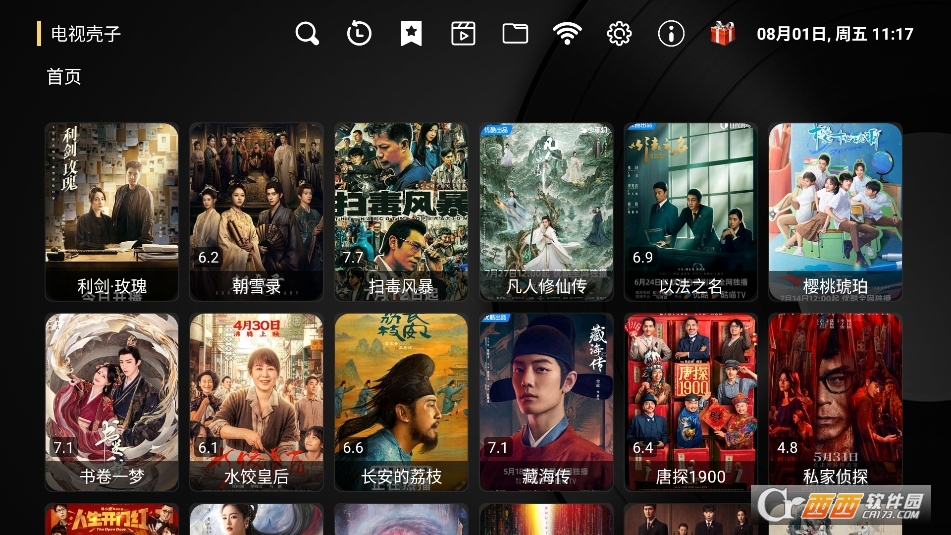View watch history clock icon
This screenshot has height=535, width=951.
coord(359,34)
